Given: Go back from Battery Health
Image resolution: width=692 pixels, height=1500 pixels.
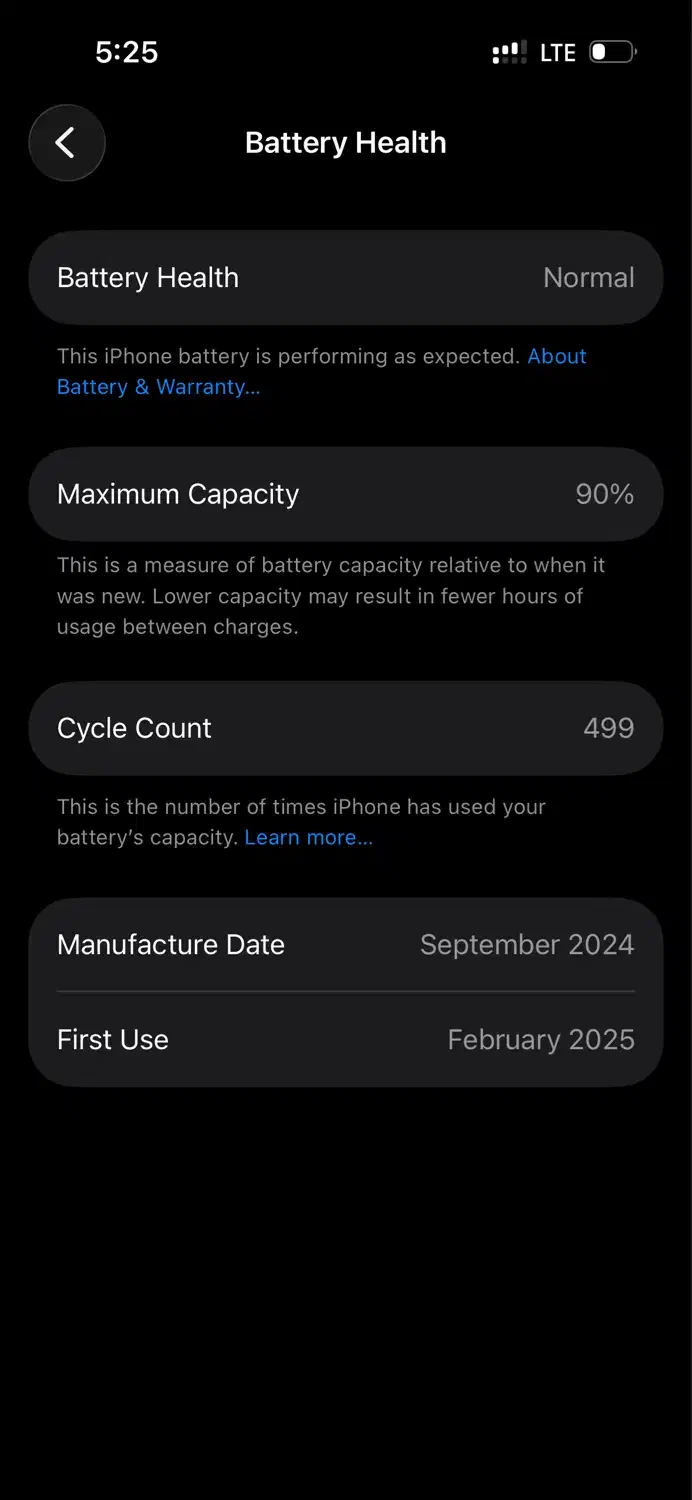Looking at the screenshot, I should pos(66,143).
